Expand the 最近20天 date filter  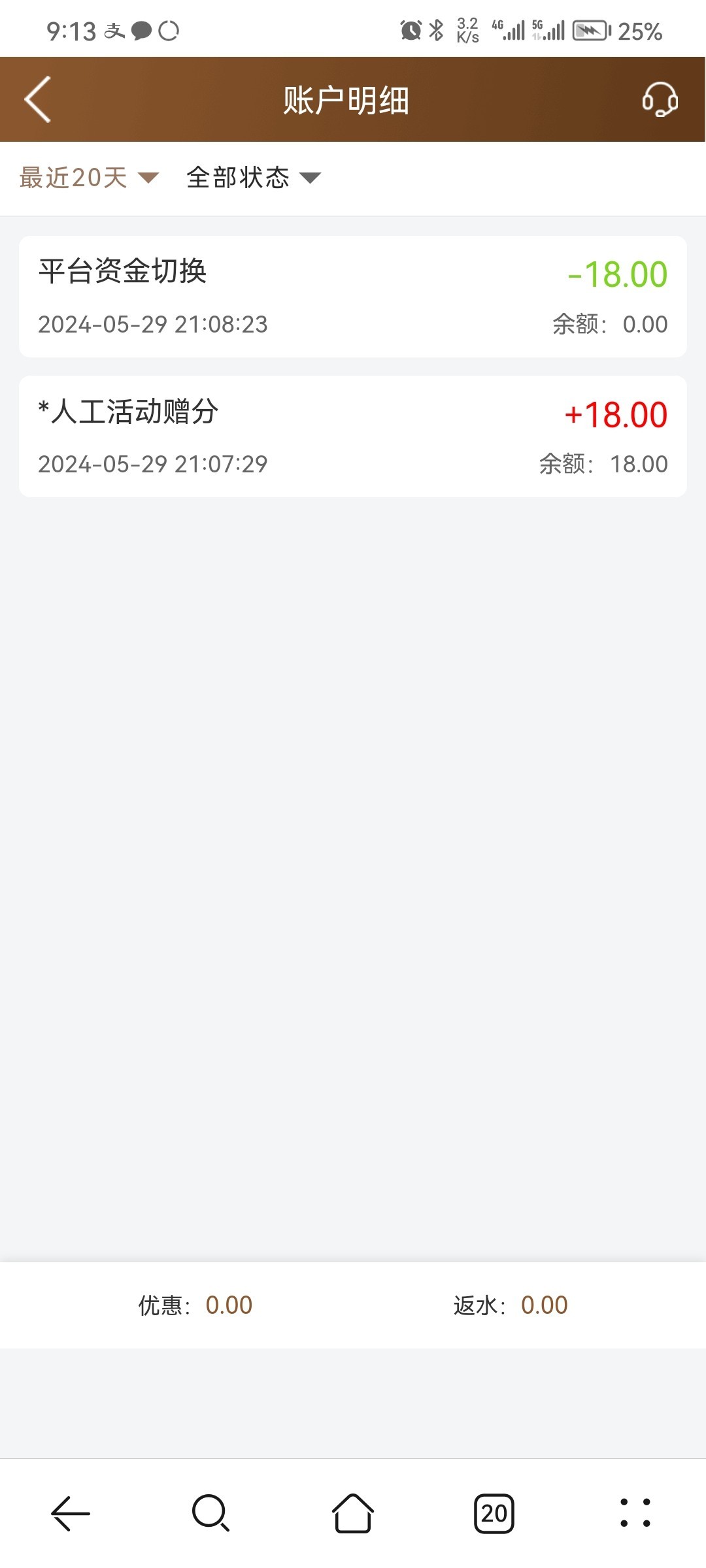[89, 178]
